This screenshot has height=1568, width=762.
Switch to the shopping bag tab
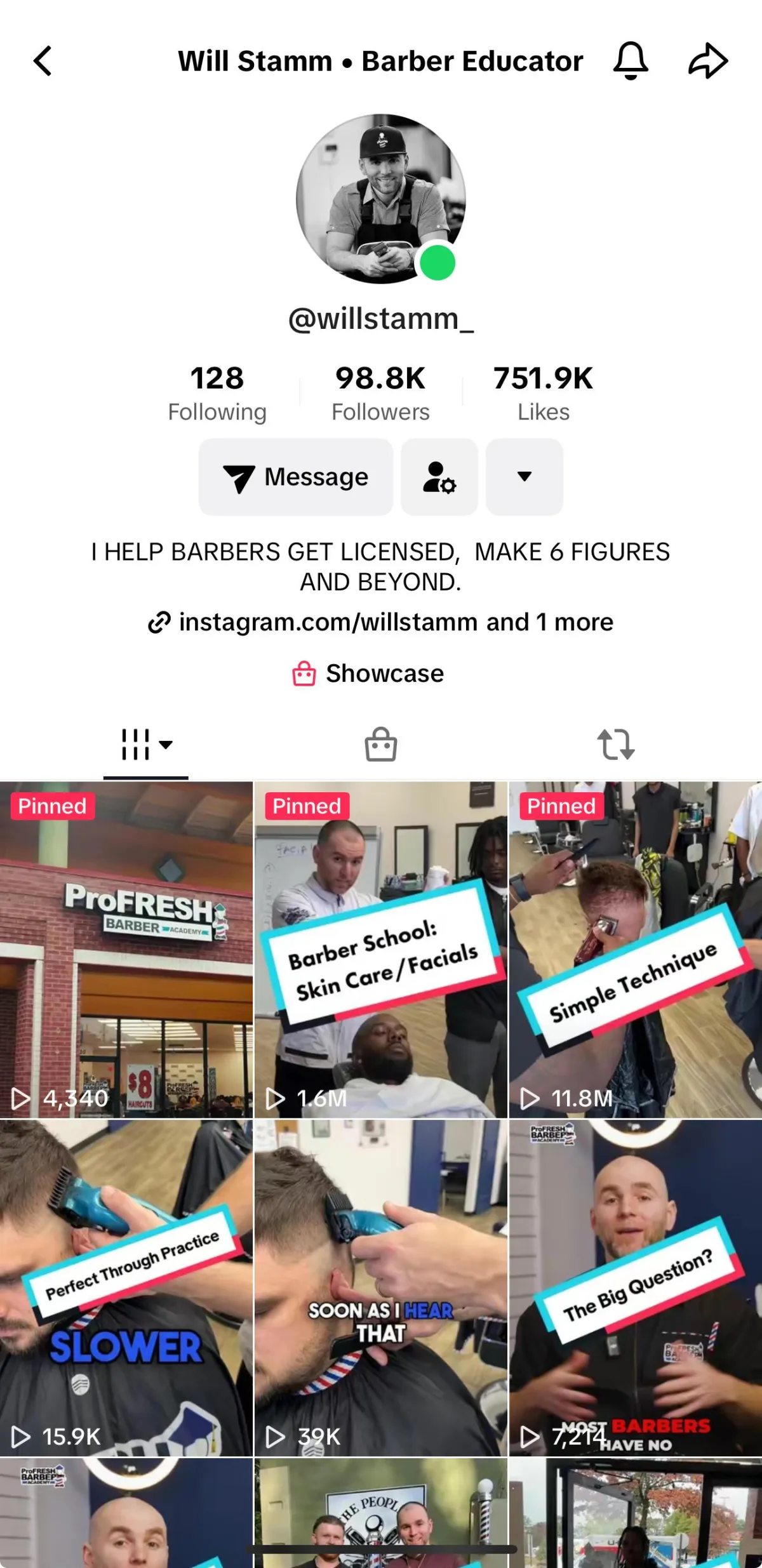pyautogui.click(x=381, y=744)
